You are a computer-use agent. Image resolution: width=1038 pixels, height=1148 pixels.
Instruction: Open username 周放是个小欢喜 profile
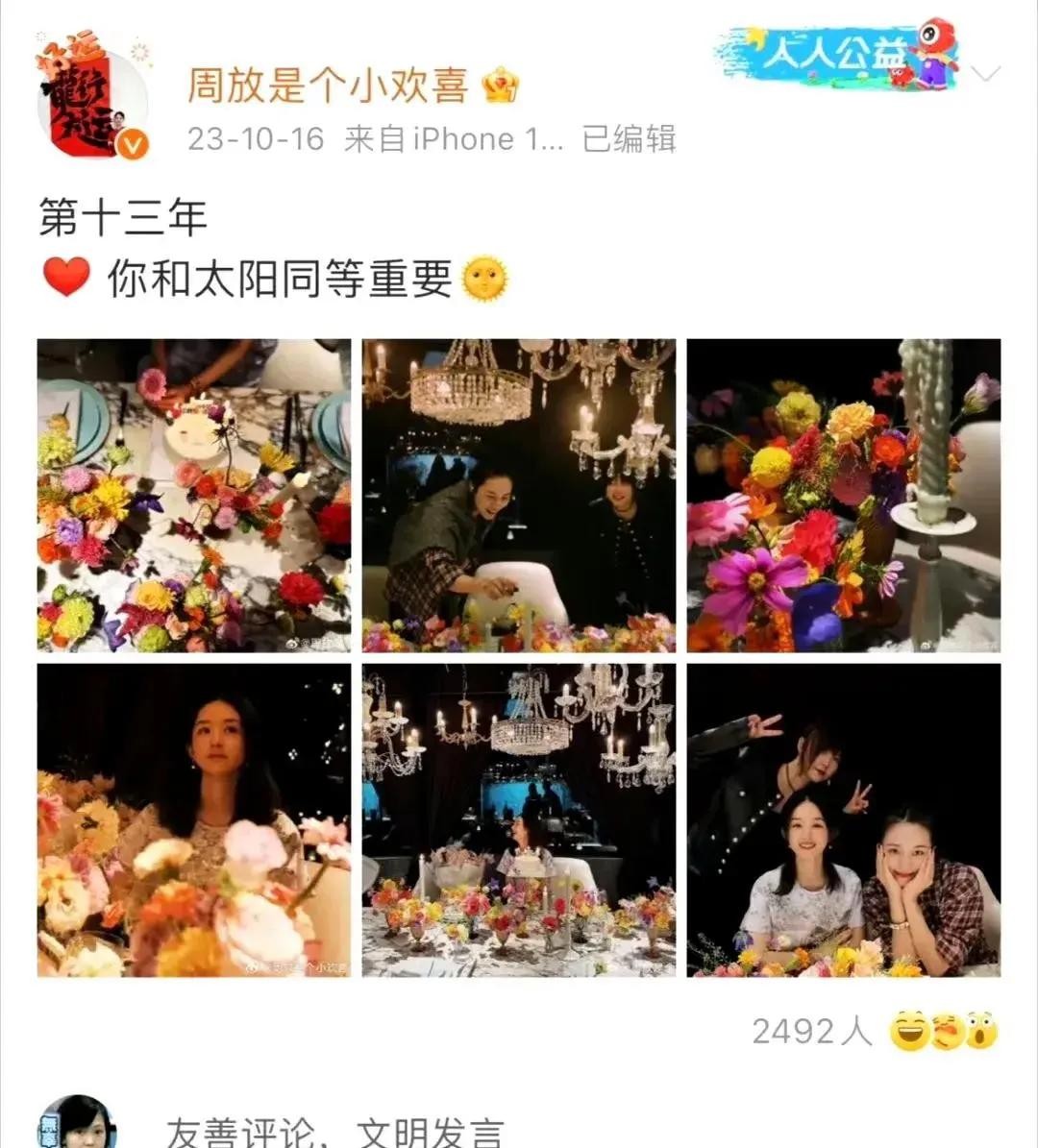point(327,85)
